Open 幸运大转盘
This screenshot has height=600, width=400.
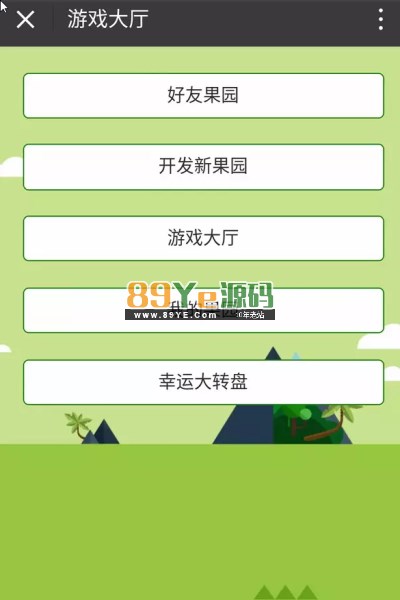[x=203, y=382]
